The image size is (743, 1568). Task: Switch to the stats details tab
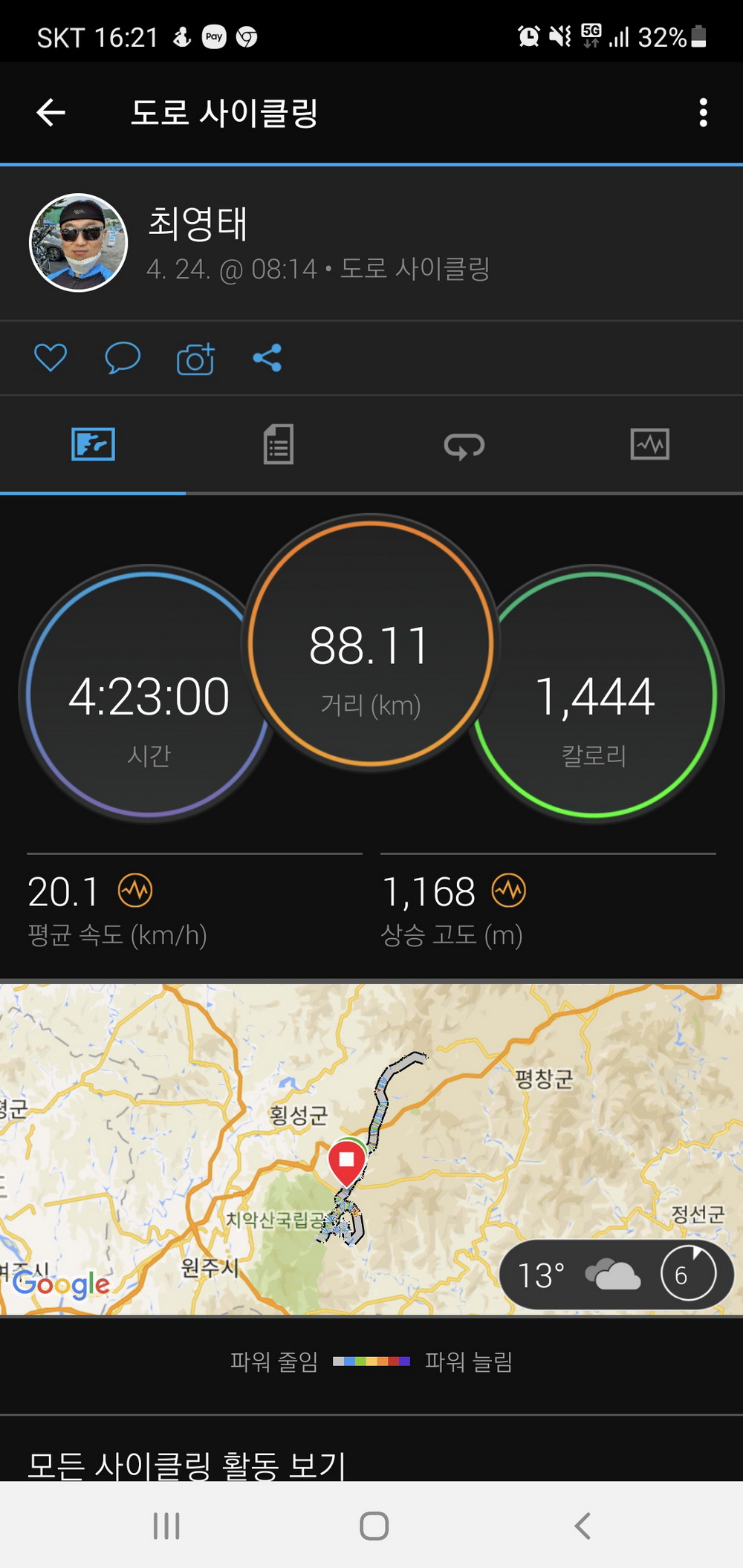(279, 445)
